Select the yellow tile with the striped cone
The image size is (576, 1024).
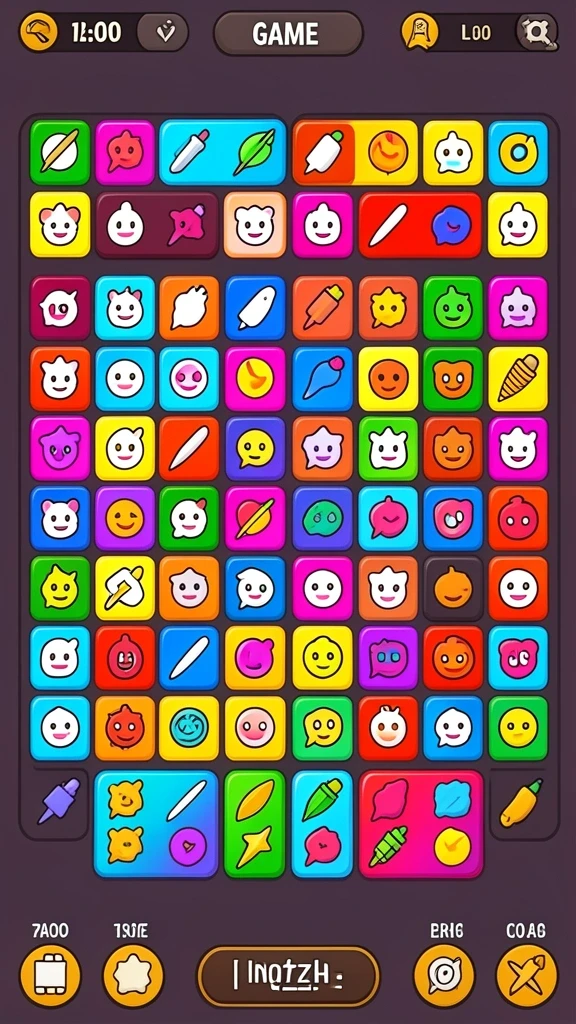518,379
